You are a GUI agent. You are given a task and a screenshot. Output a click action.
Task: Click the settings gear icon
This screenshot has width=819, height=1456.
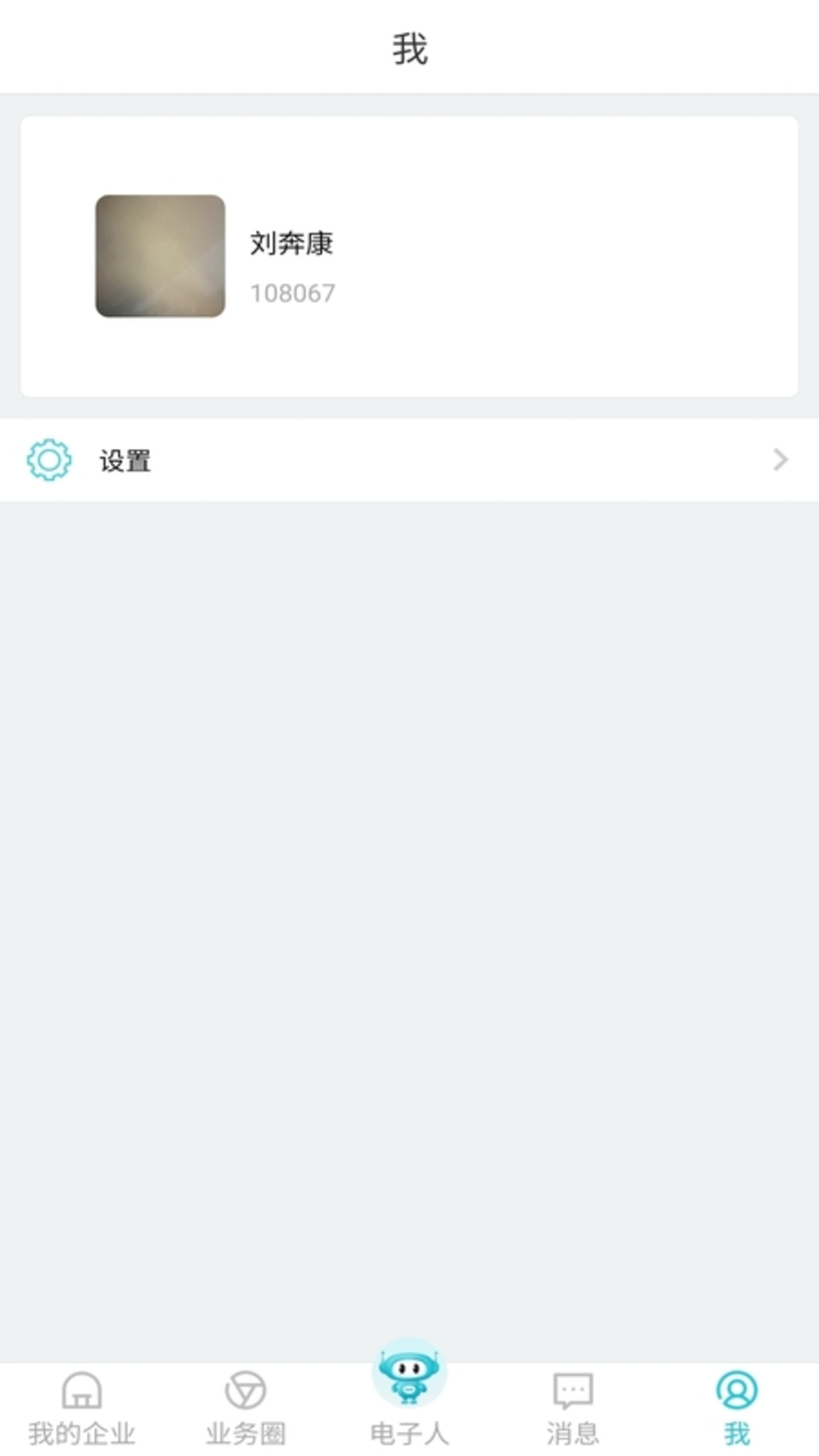49,460
